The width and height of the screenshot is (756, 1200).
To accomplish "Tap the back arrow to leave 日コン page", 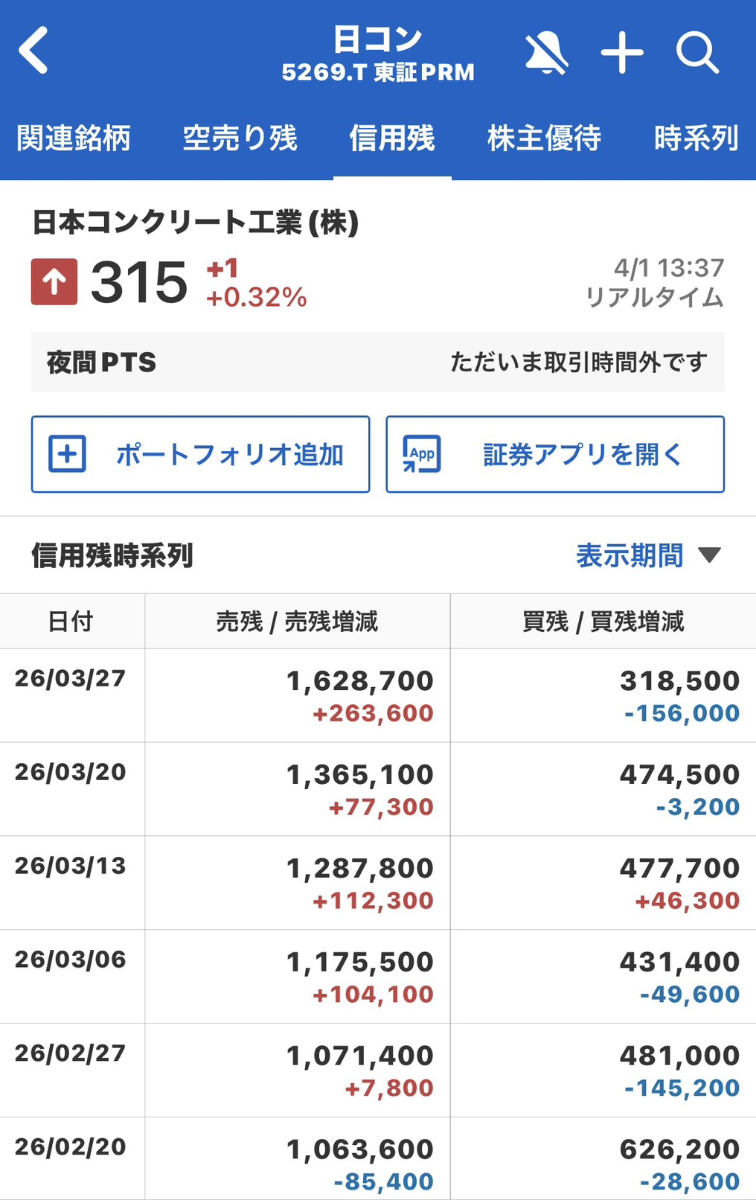I will 33,48.
